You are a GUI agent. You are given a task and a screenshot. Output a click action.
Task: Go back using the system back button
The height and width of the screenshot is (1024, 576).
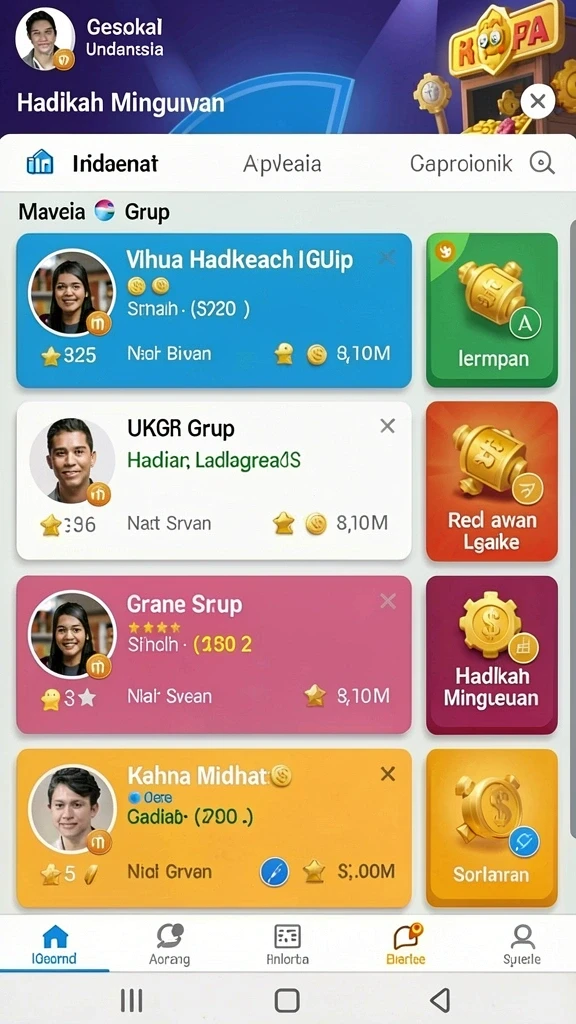[x=441, y=1000]
